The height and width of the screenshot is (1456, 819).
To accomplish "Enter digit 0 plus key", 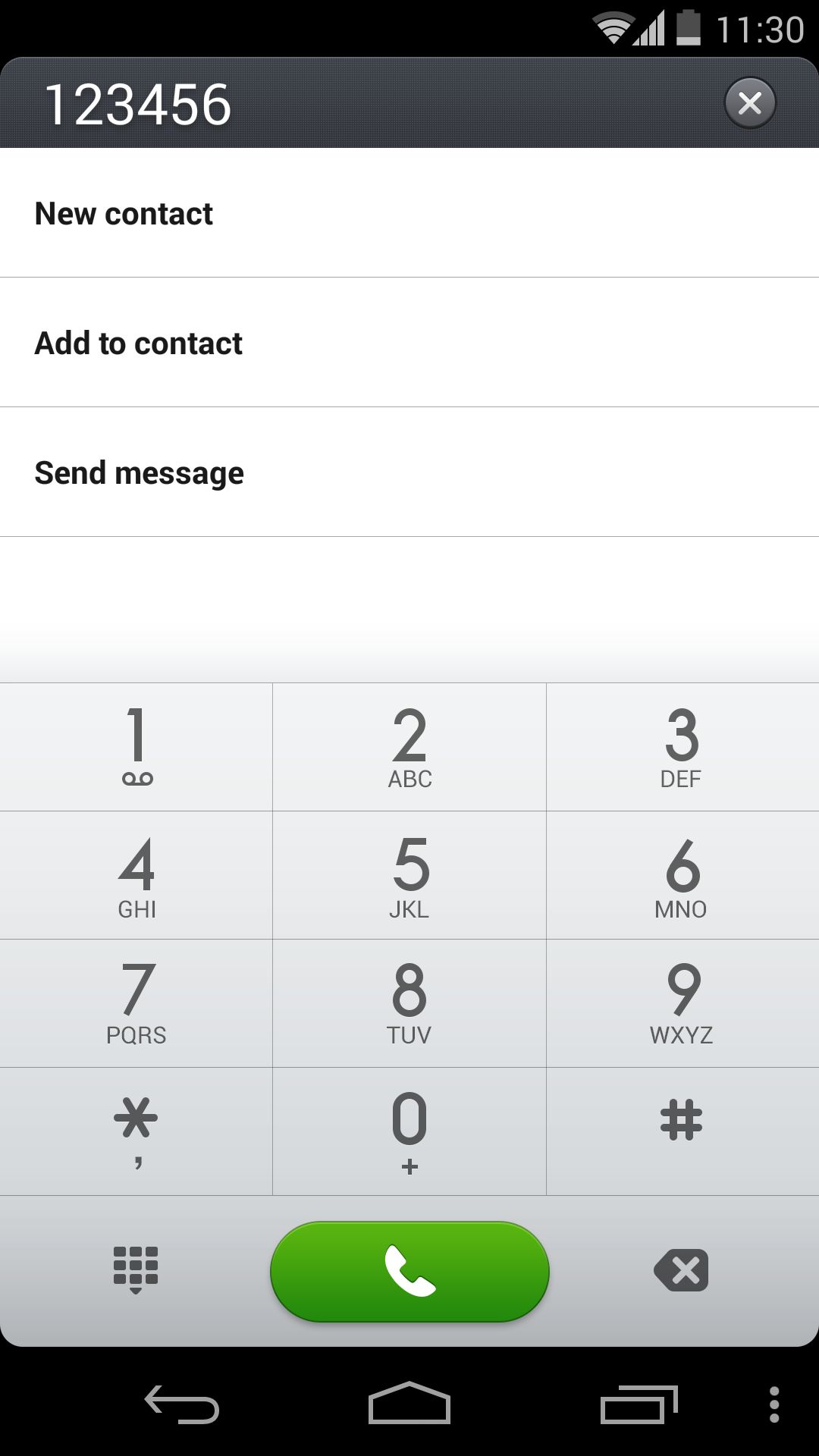I will coord(409,1131).
